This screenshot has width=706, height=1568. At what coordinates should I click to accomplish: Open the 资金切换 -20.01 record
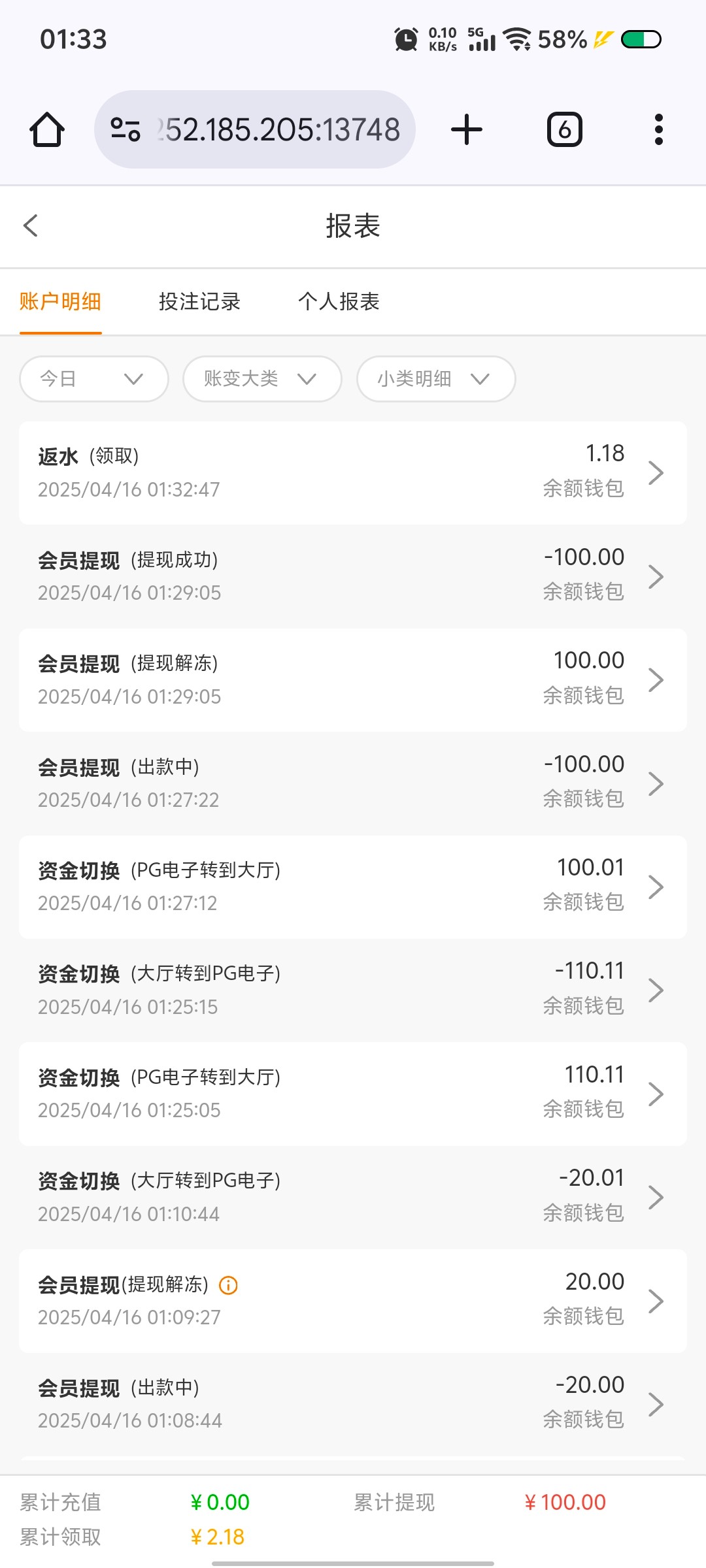click(353, 1198)
